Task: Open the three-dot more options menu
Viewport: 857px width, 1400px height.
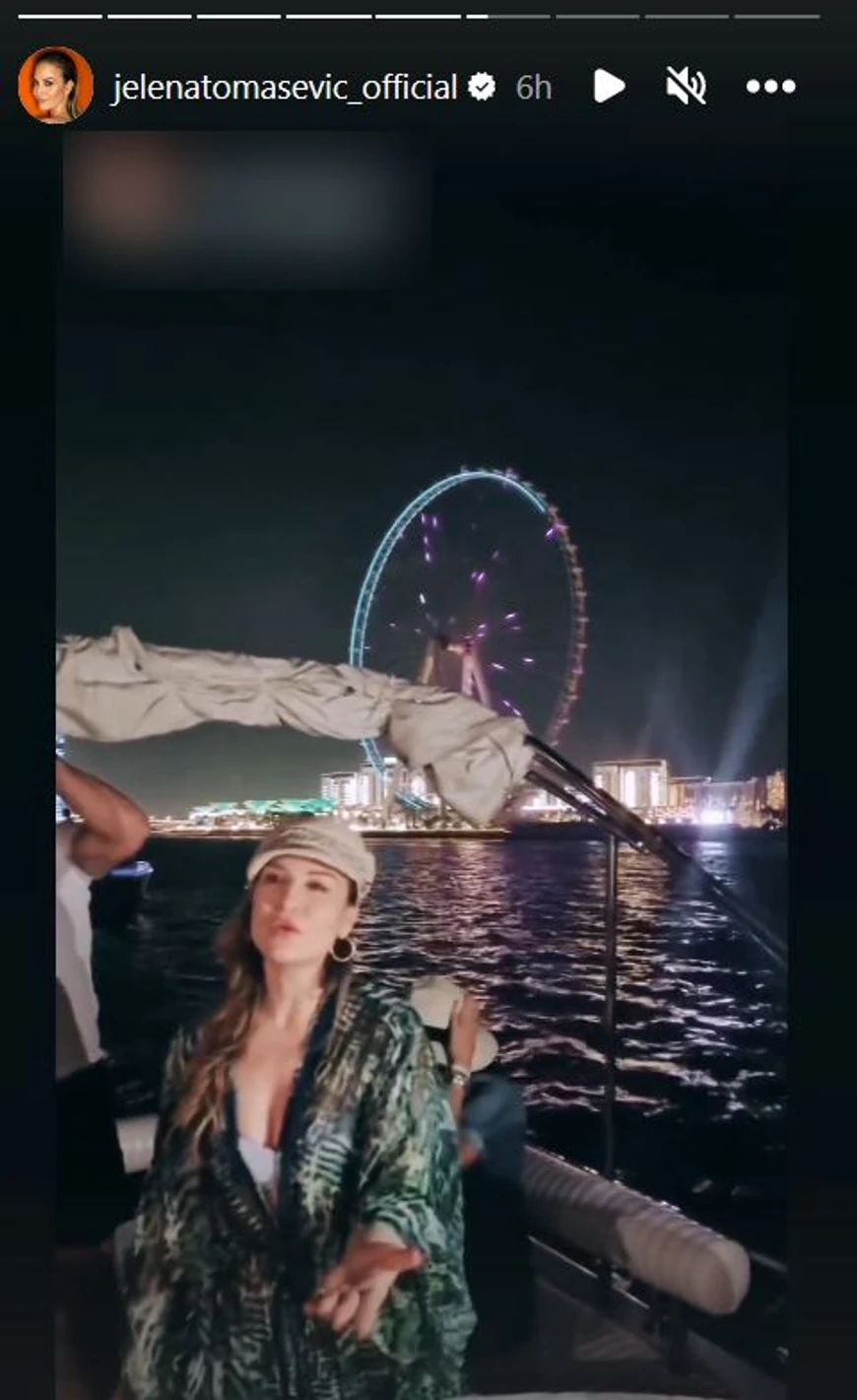Action: click(770, 87)
